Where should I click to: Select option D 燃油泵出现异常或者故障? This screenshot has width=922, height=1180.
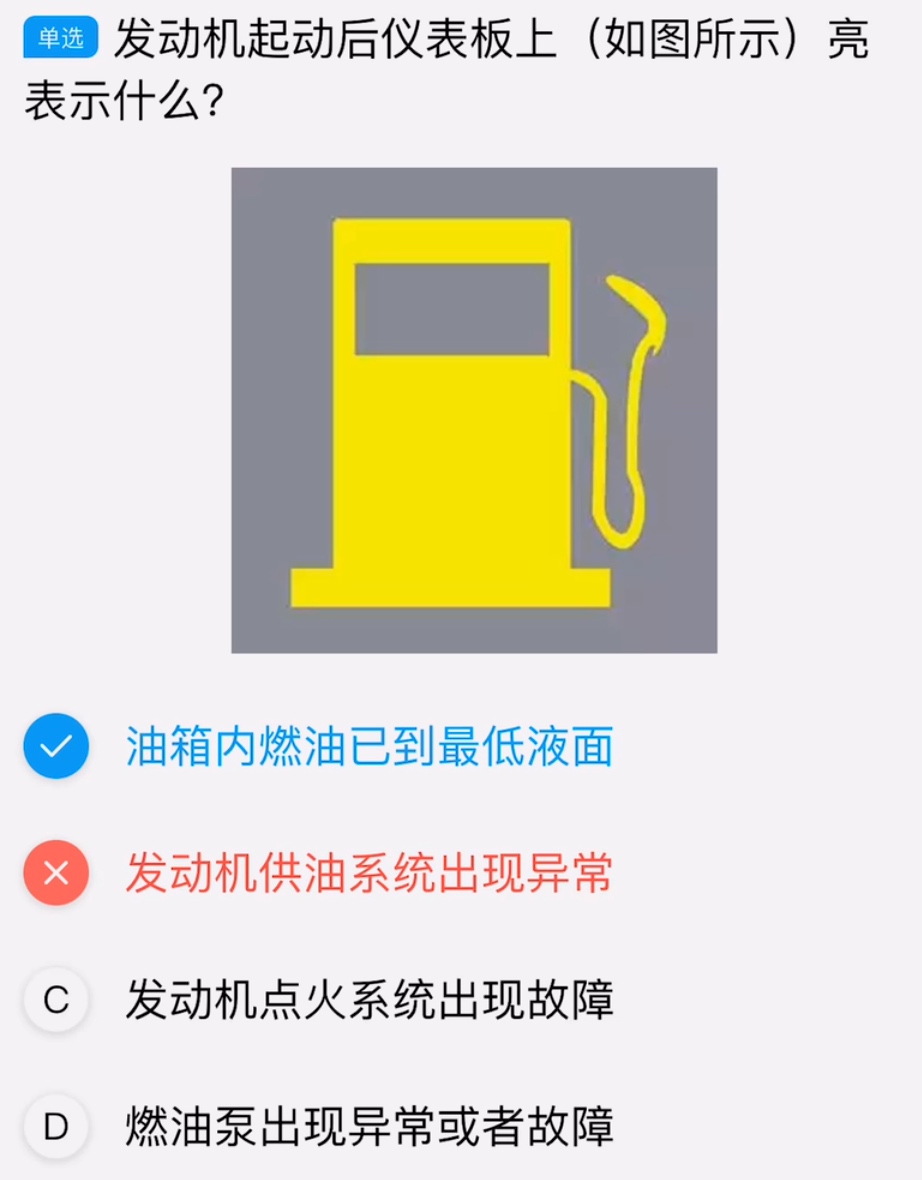coord(368,1127)
